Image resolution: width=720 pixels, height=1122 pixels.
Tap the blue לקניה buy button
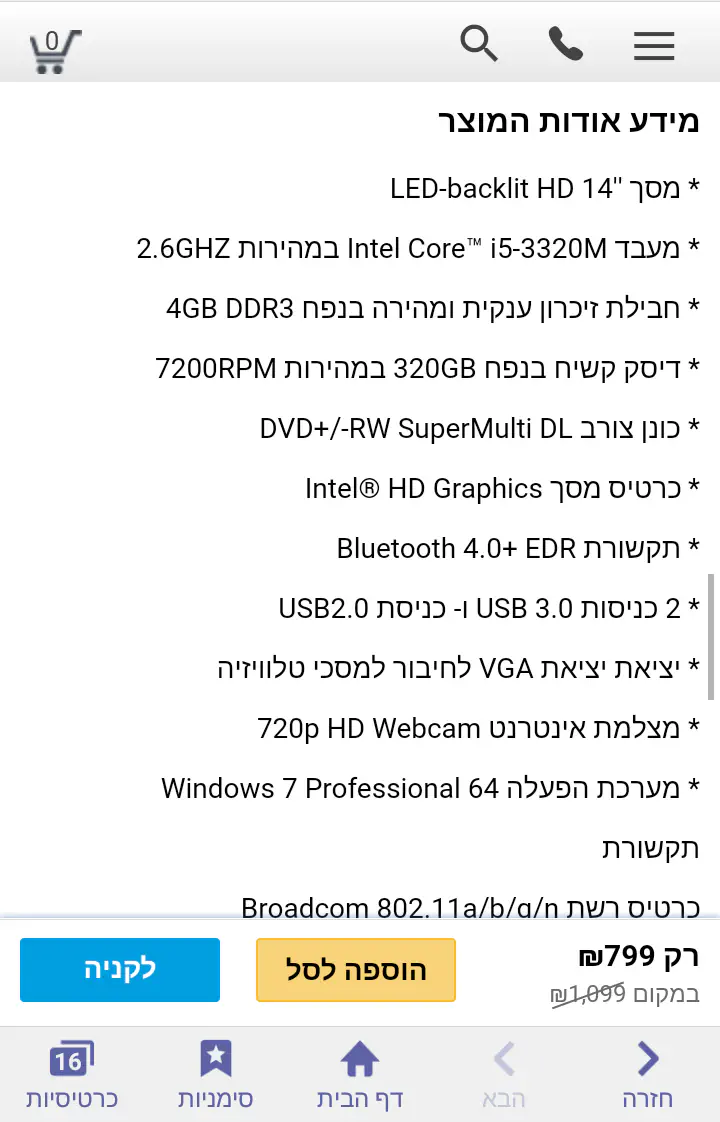120,969
